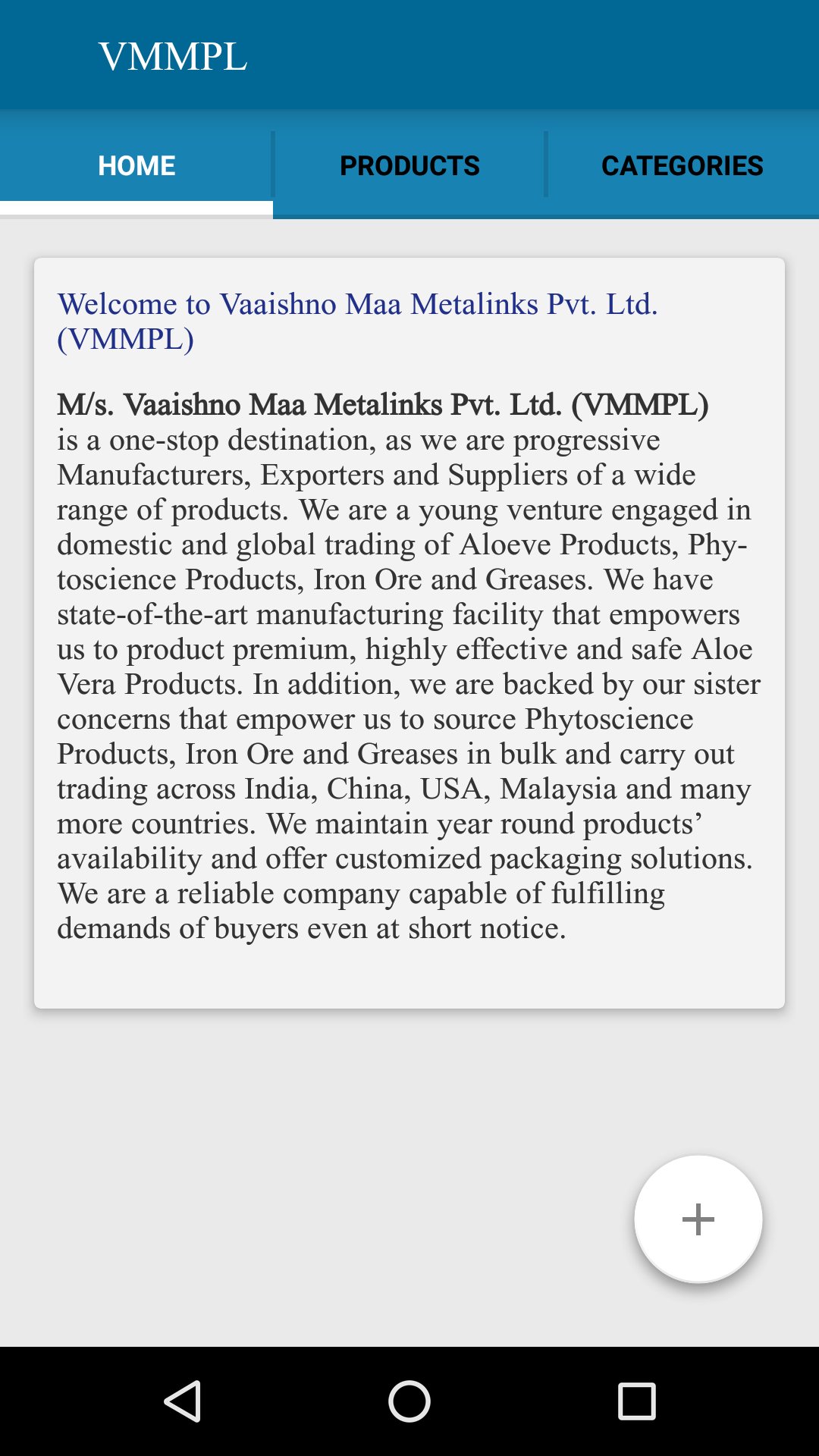Image resolution: width=819 pixels, height=1456 pixels.
Task: Tap the floating plus button
Action: click(x=698, y=1219)
